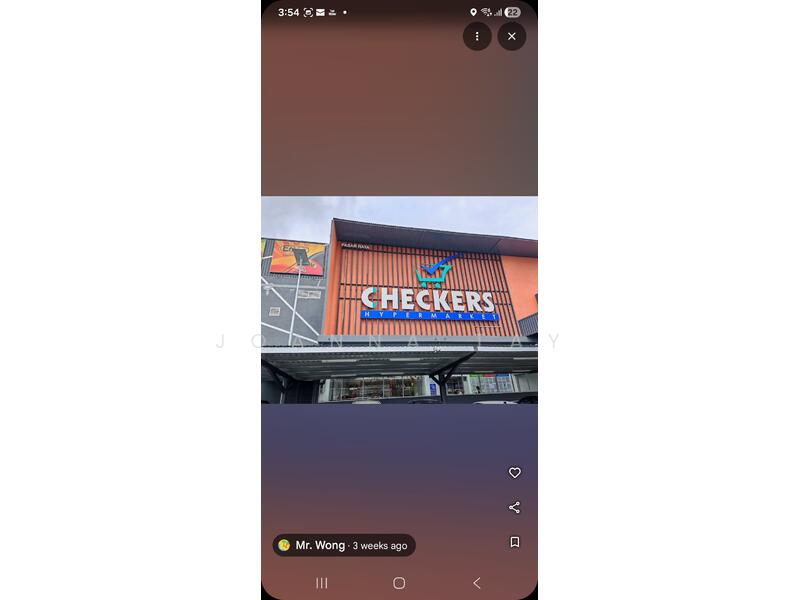Open Mr. Wong's contributor profile

pyautogui.click(x=319, y=545)
